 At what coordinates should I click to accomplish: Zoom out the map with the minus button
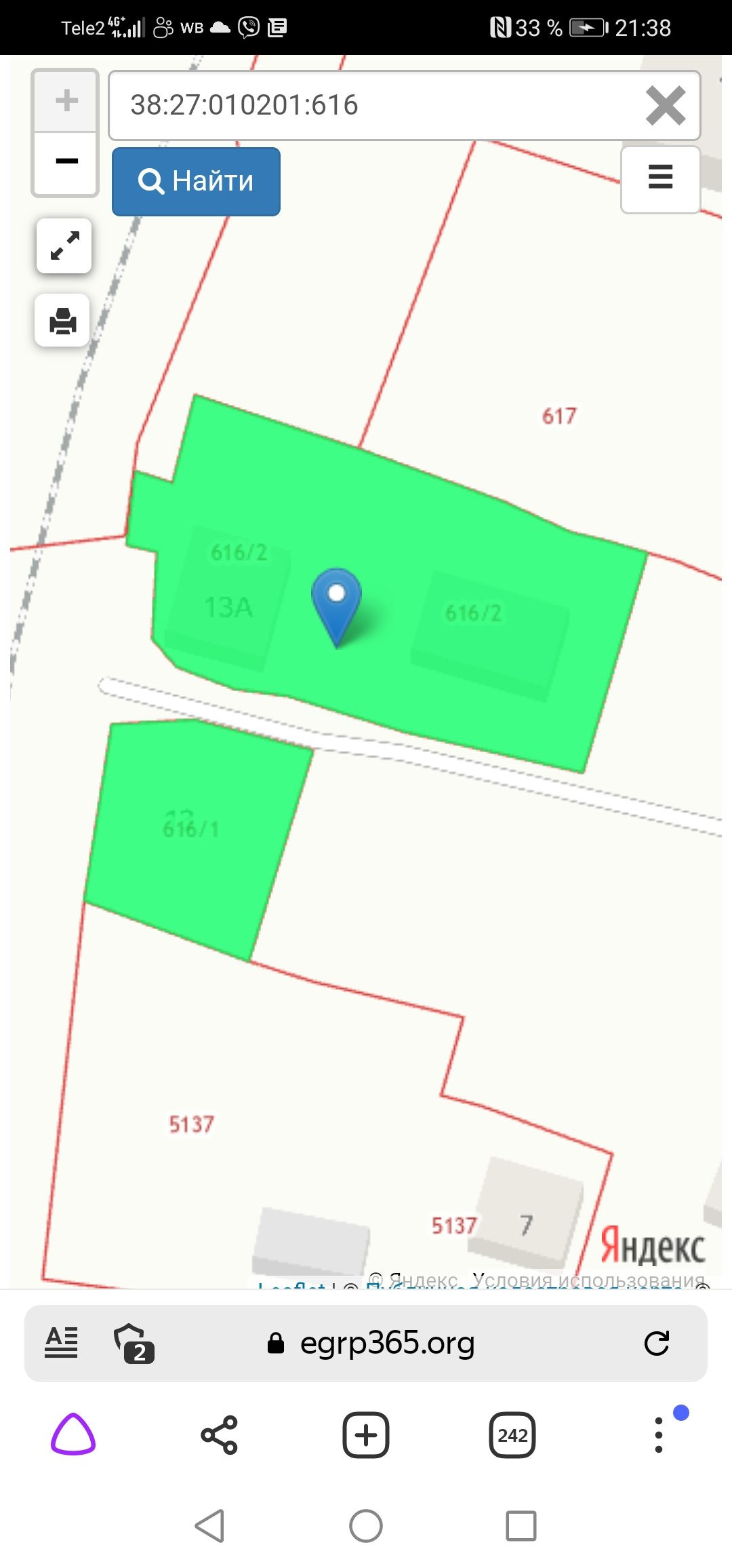(66, 162)
